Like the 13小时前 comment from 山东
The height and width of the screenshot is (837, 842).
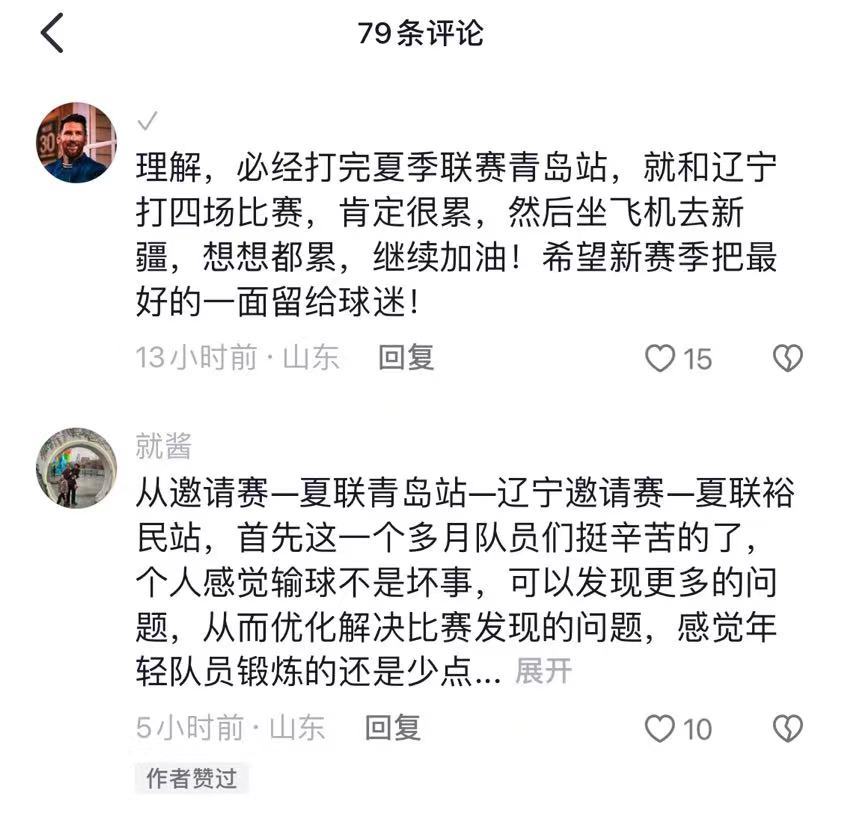coord(660,358)
